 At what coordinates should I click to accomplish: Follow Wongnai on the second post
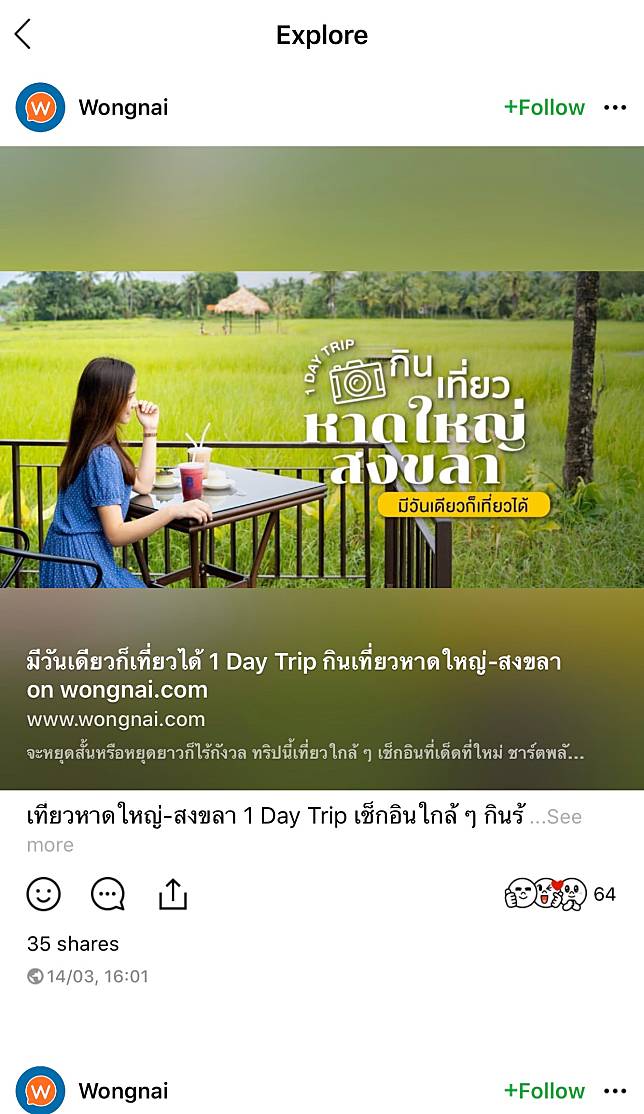point(544,1090)
